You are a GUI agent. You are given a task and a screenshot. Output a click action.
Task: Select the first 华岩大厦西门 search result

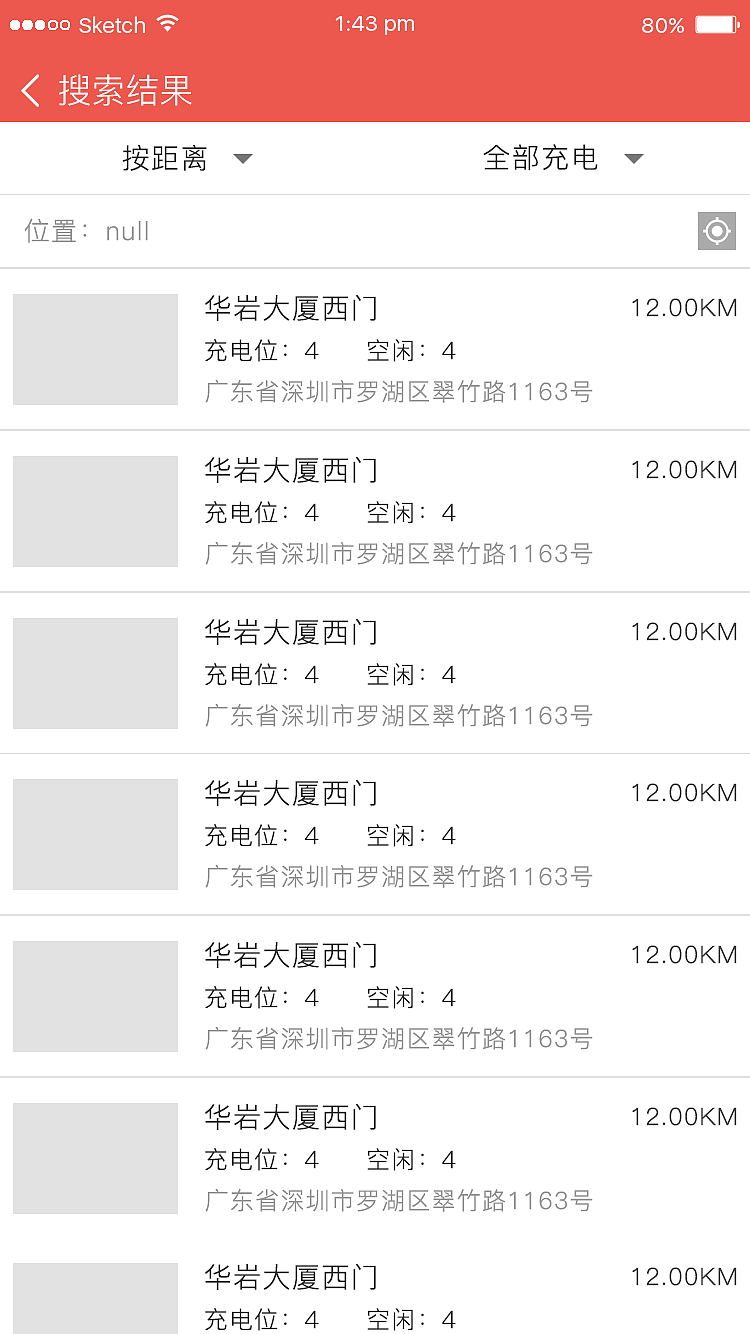click(x=375, y=350)
